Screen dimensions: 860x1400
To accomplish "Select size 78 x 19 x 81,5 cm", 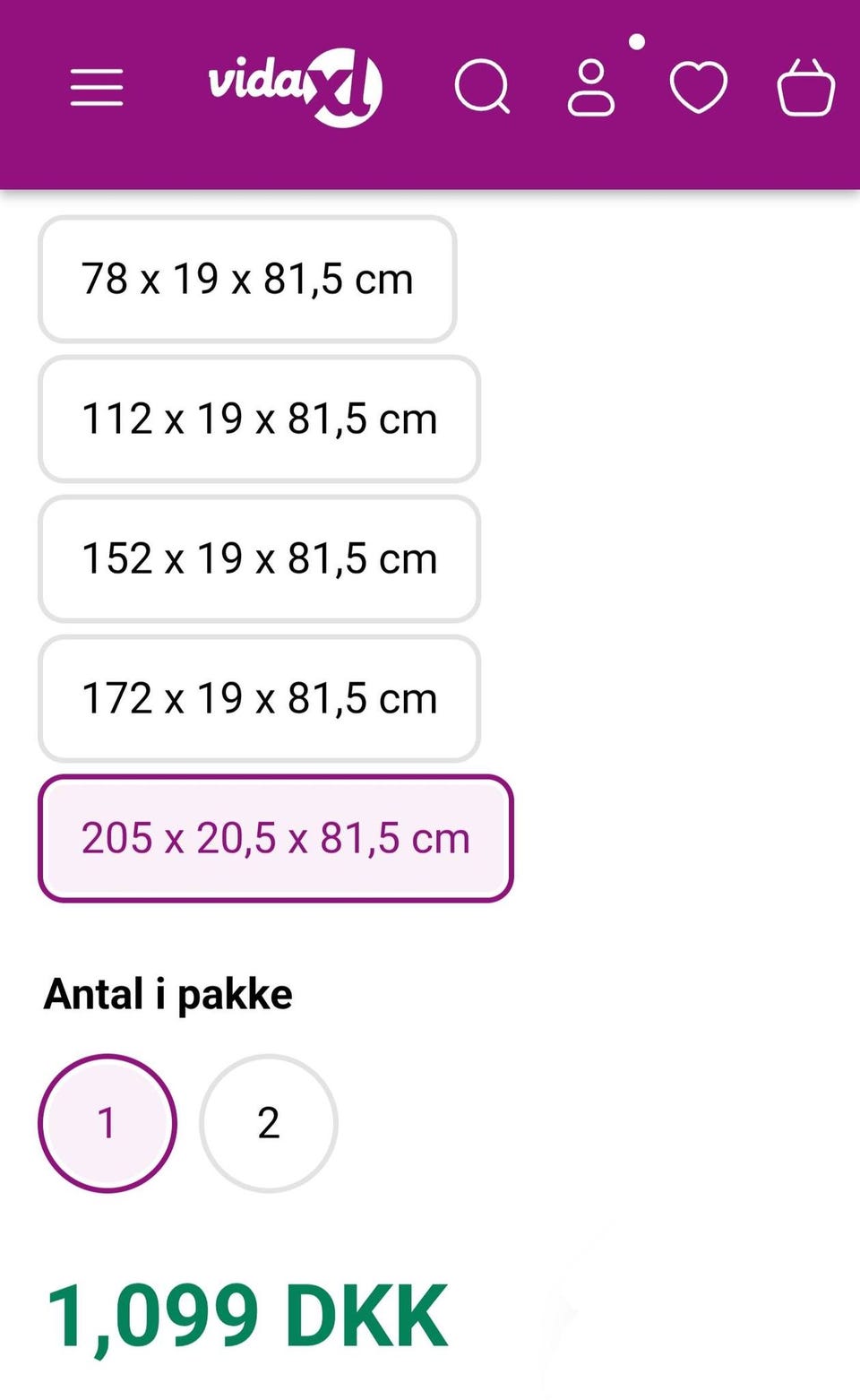I will [247, 279].
